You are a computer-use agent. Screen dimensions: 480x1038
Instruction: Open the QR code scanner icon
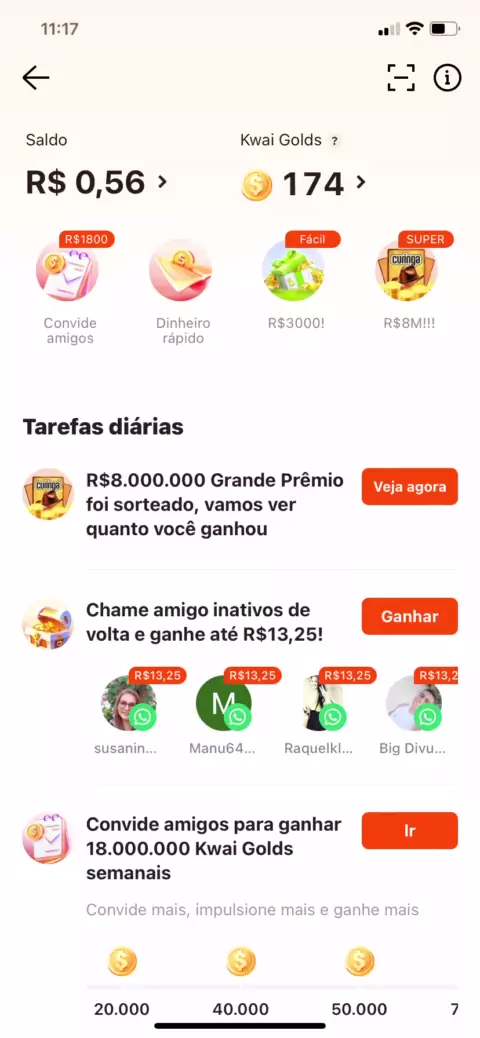pyautogui.click(x=401, y=78)
